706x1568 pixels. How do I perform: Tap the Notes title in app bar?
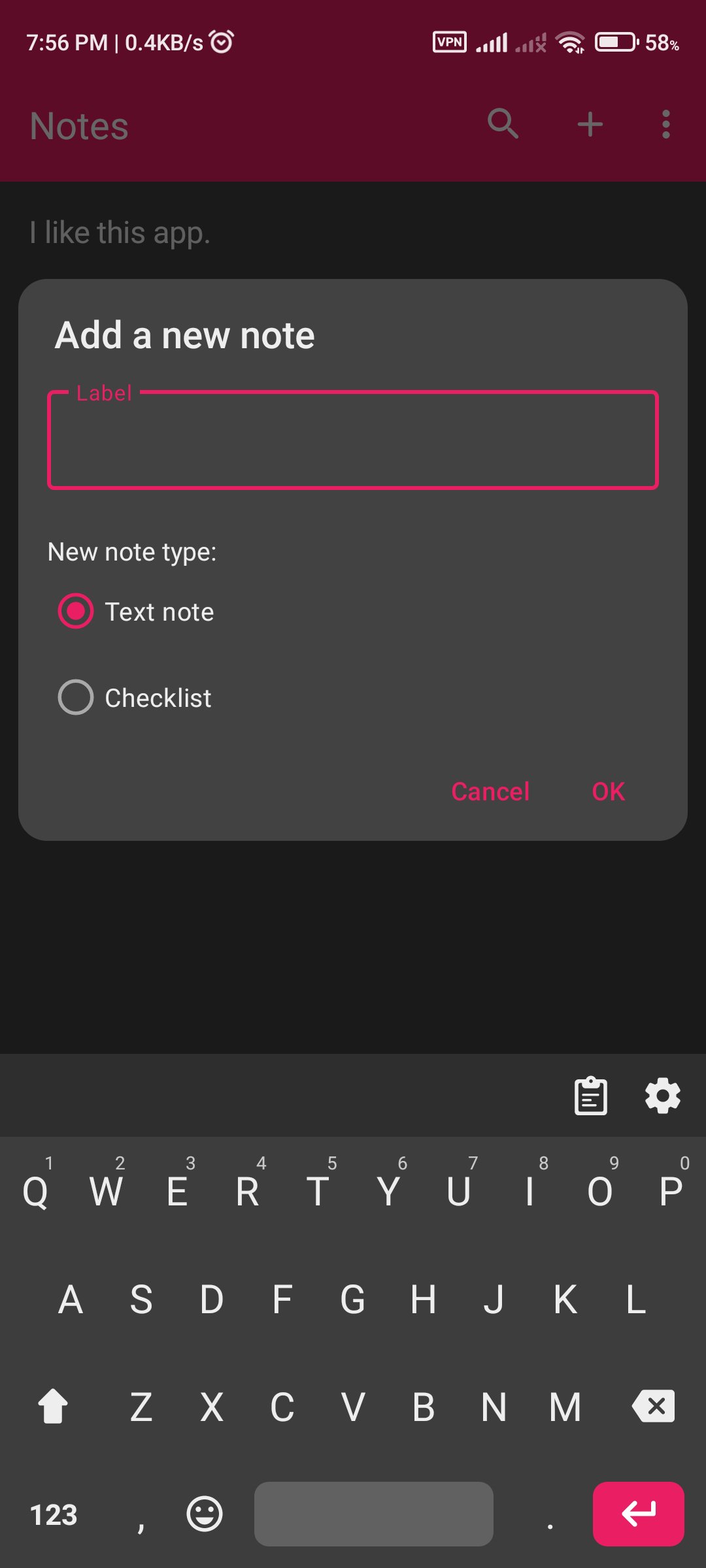78,125
